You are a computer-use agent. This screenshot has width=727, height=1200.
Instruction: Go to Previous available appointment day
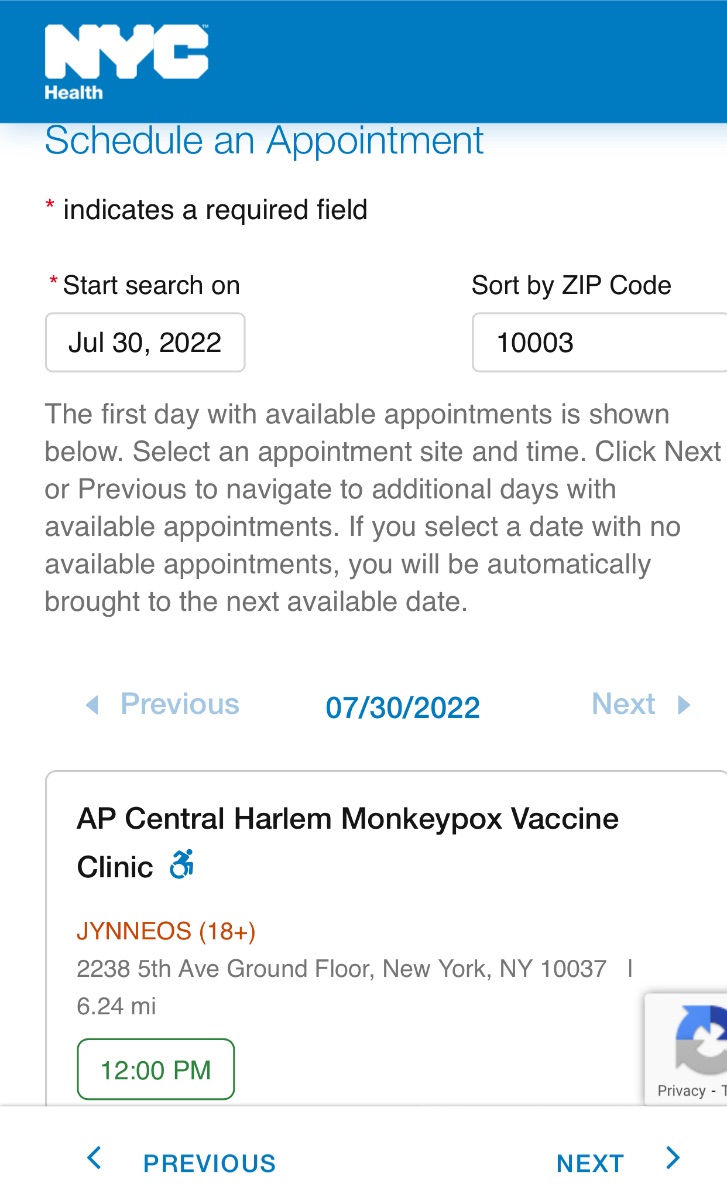(162, 705)
